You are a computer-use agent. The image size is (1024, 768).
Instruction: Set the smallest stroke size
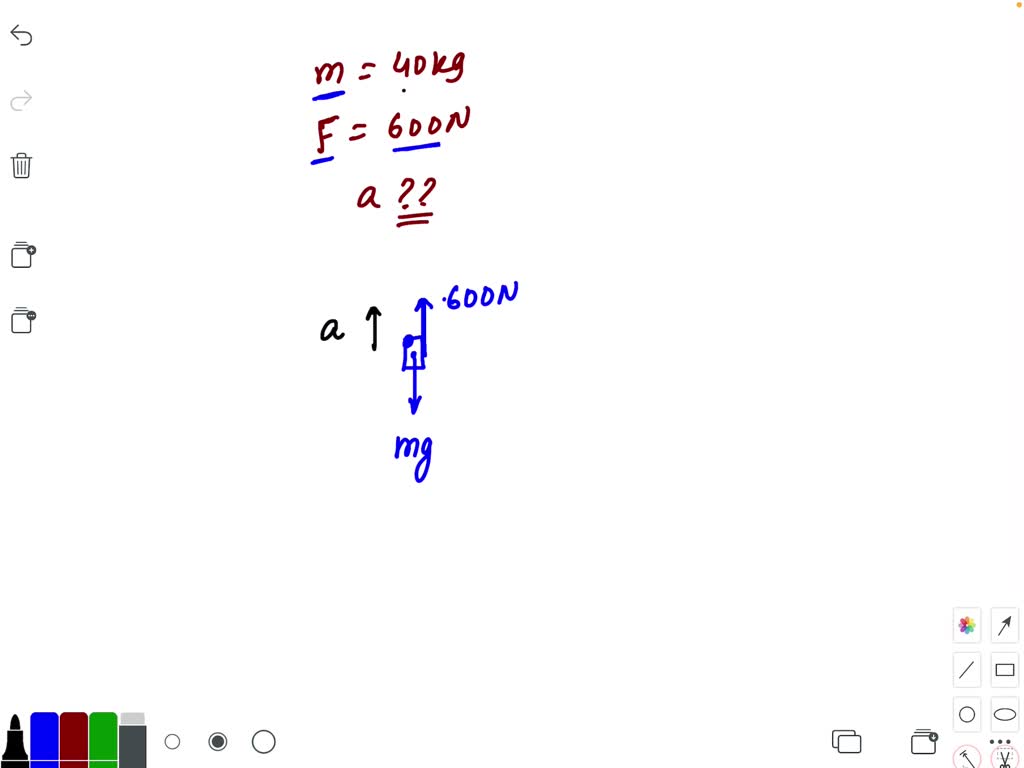[172, 742]
